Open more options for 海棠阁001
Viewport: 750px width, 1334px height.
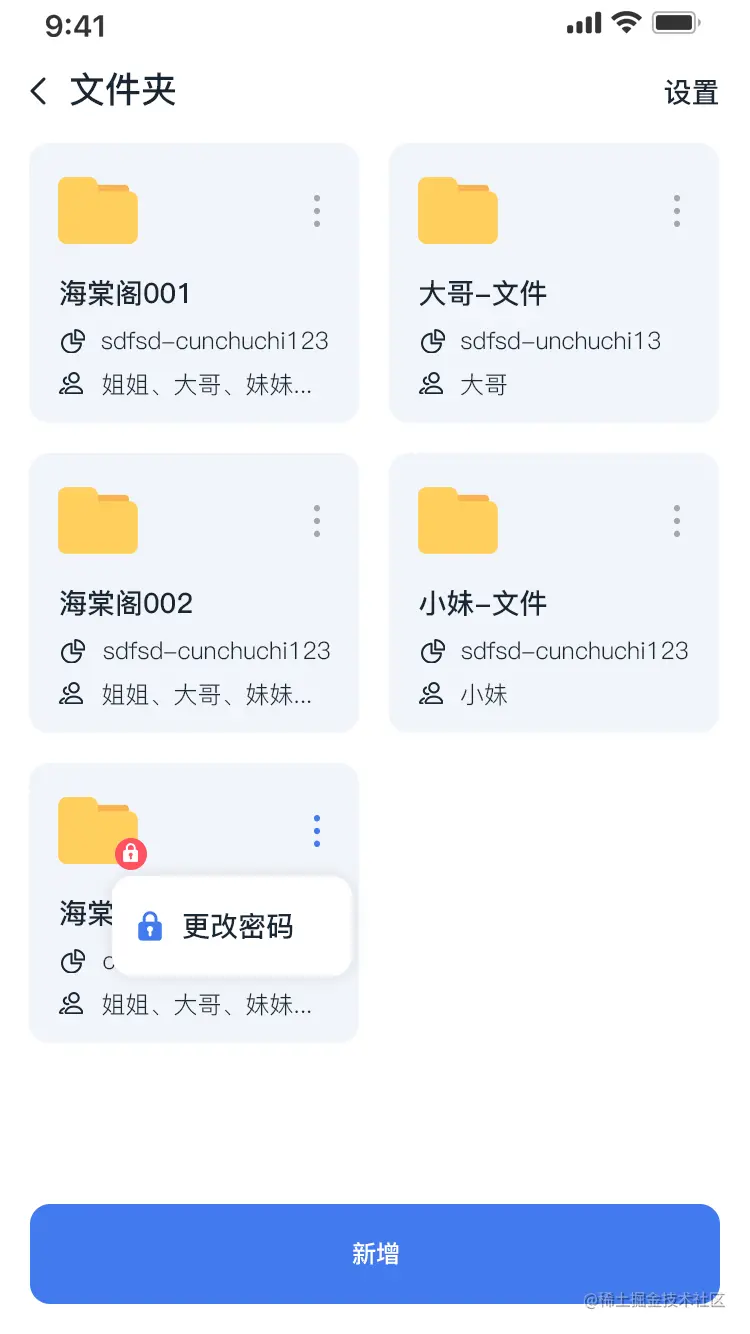[x=317, y=211]
